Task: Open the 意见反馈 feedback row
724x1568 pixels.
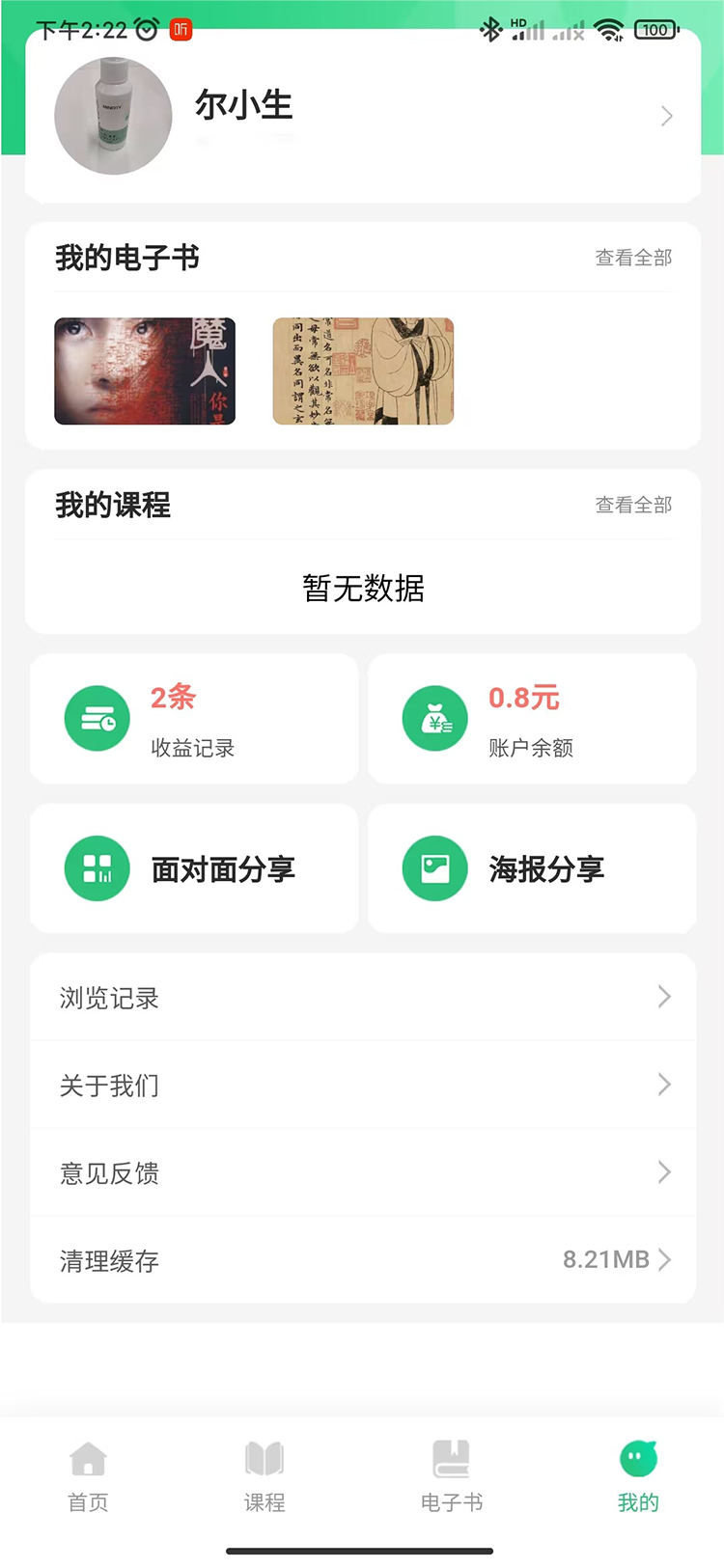Action: pyautogui.click(x=362, y=1172)
